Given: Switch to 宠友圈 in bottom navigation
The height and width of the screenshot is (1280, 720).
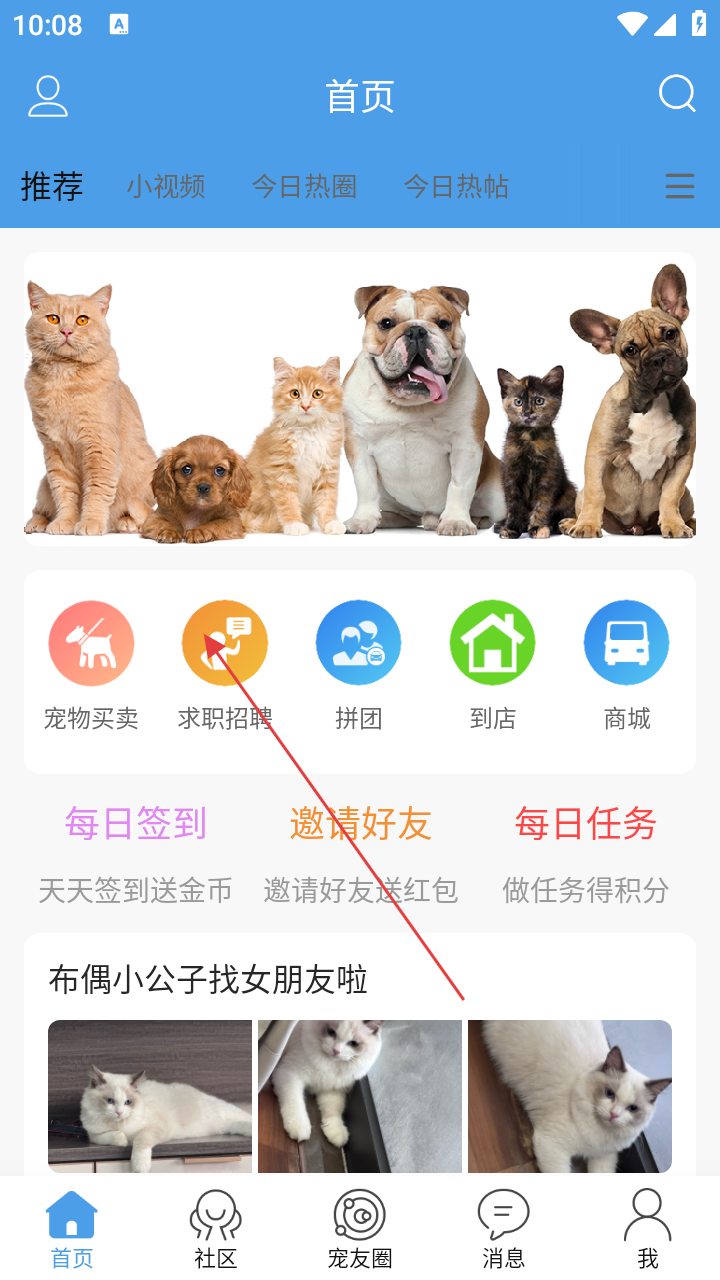Looking at the screenshot, I should [360, 1230].
